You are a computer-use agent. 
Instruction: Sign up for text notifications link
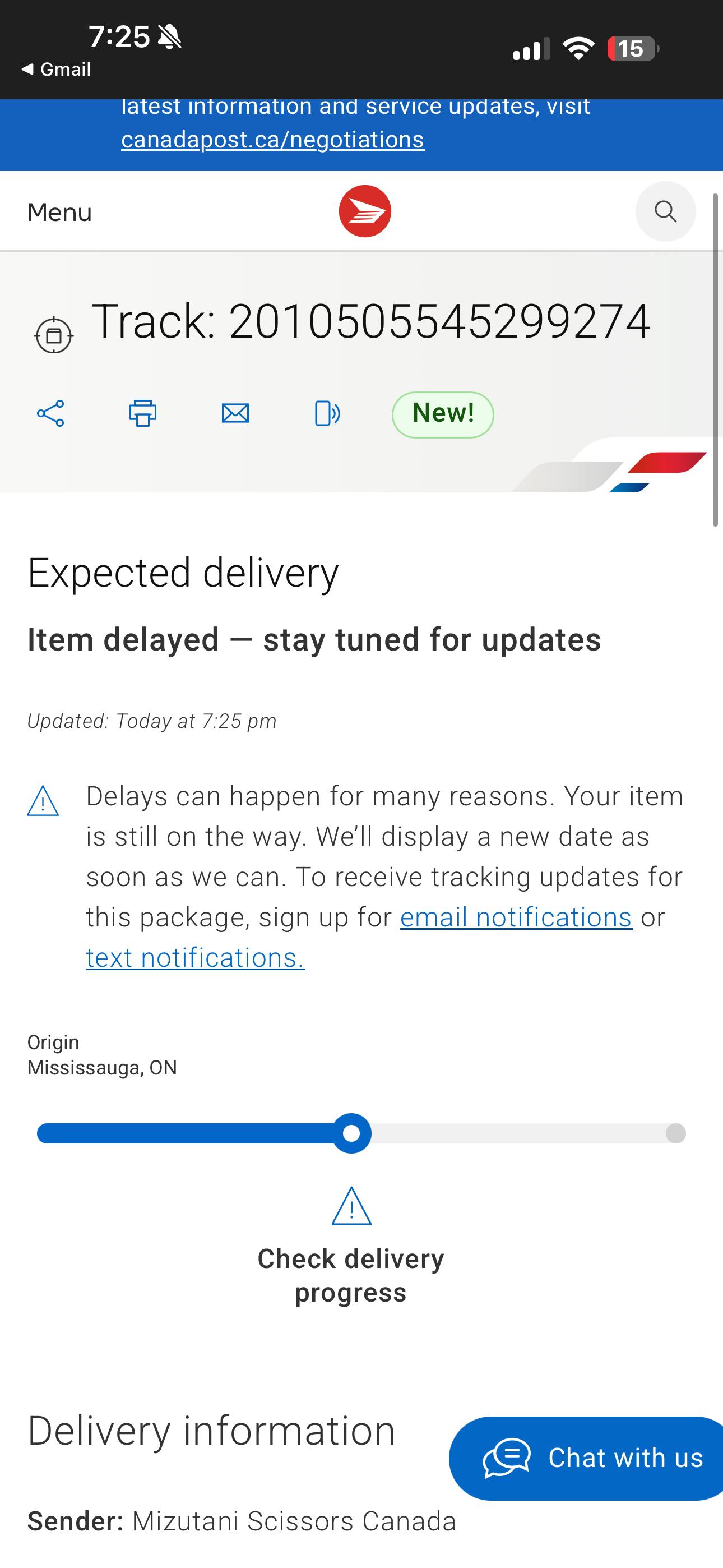(194, 957)
